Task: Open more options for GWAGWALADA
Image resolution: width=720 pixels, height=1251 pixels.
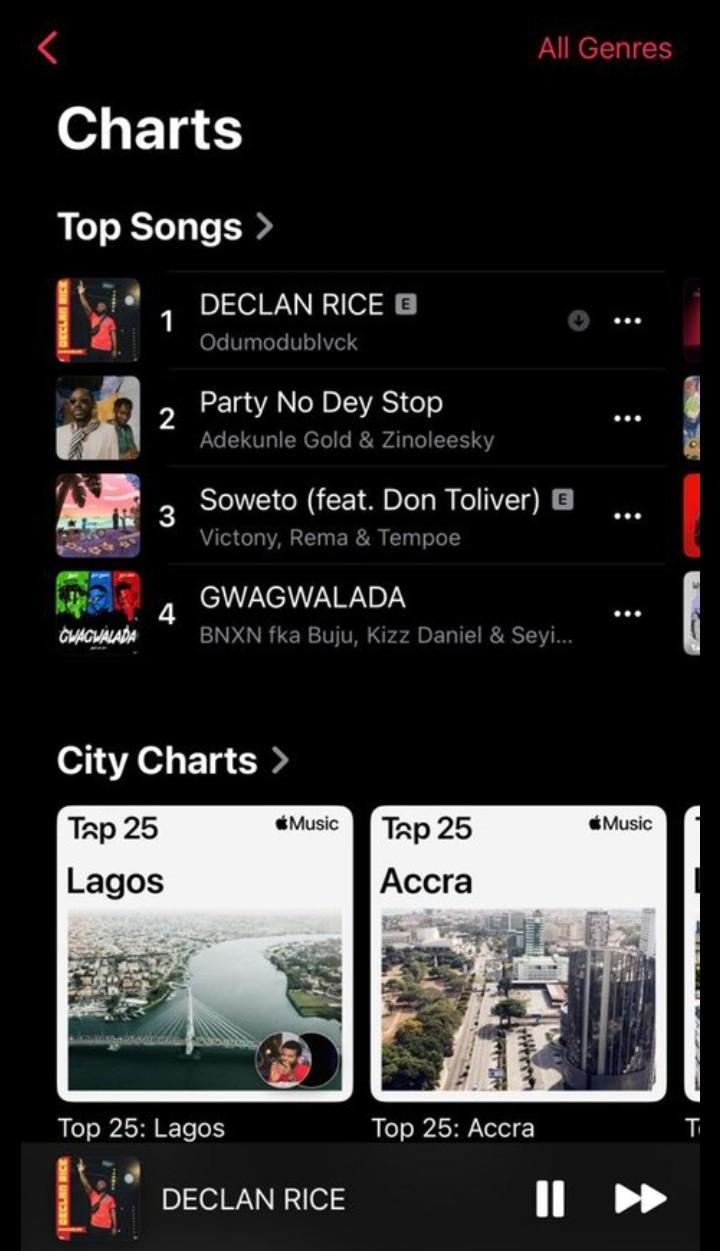Action: coord(627,613)
